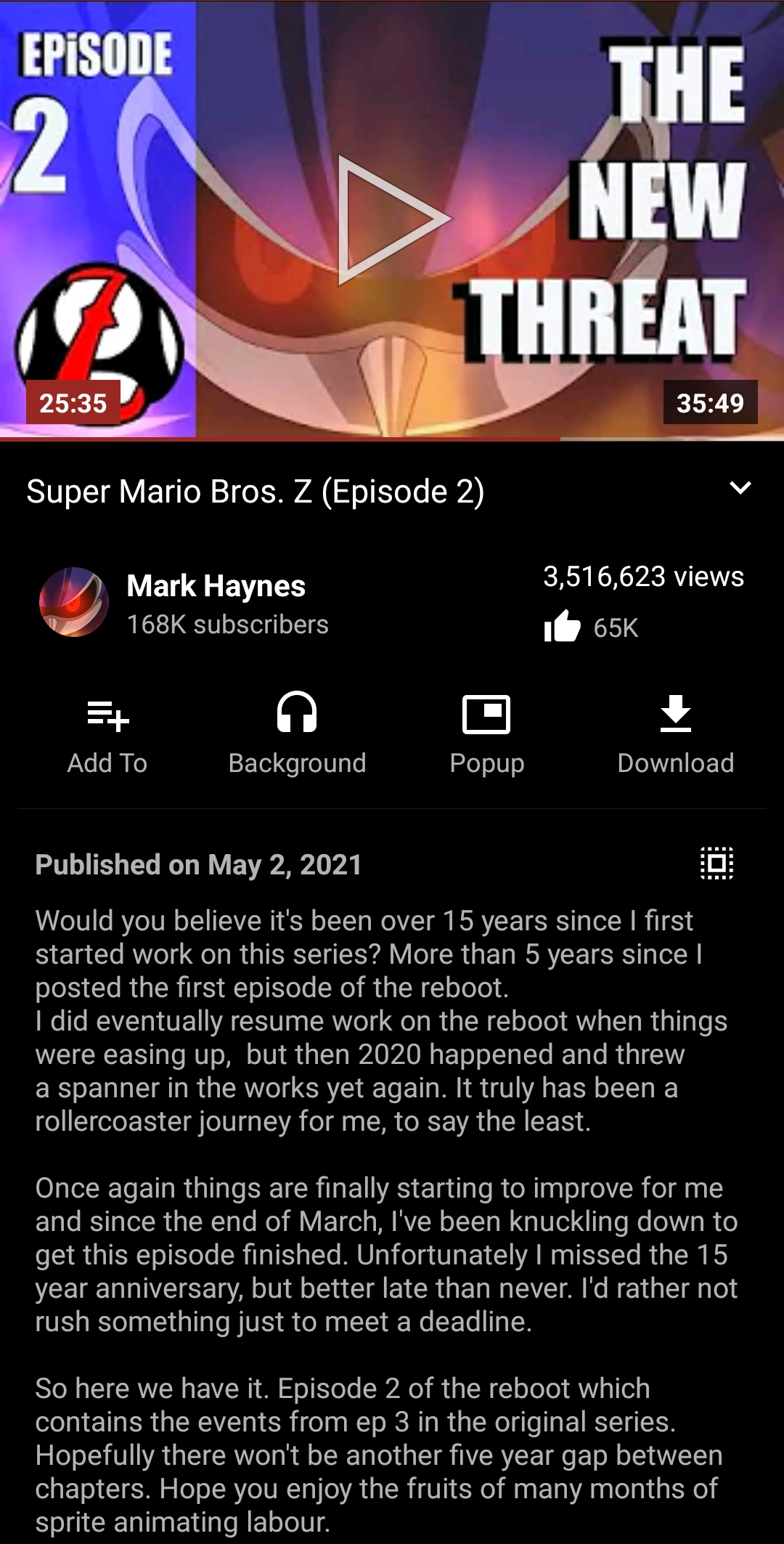Play the Super Mario Bros. Z video

pyautogui.click(x=393, y=219)
